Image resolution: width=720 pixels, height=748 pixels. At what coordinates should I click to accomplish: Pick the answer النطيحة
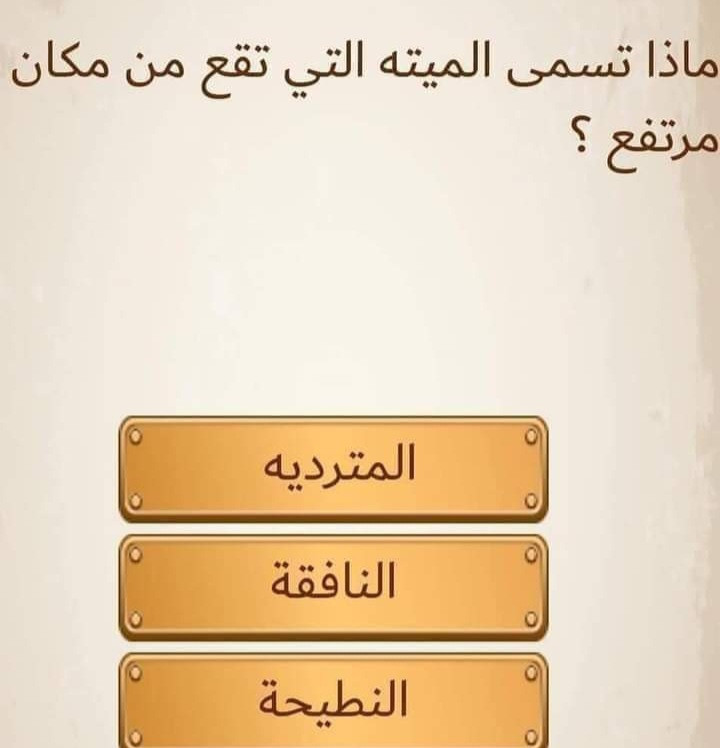click(334, 700)
